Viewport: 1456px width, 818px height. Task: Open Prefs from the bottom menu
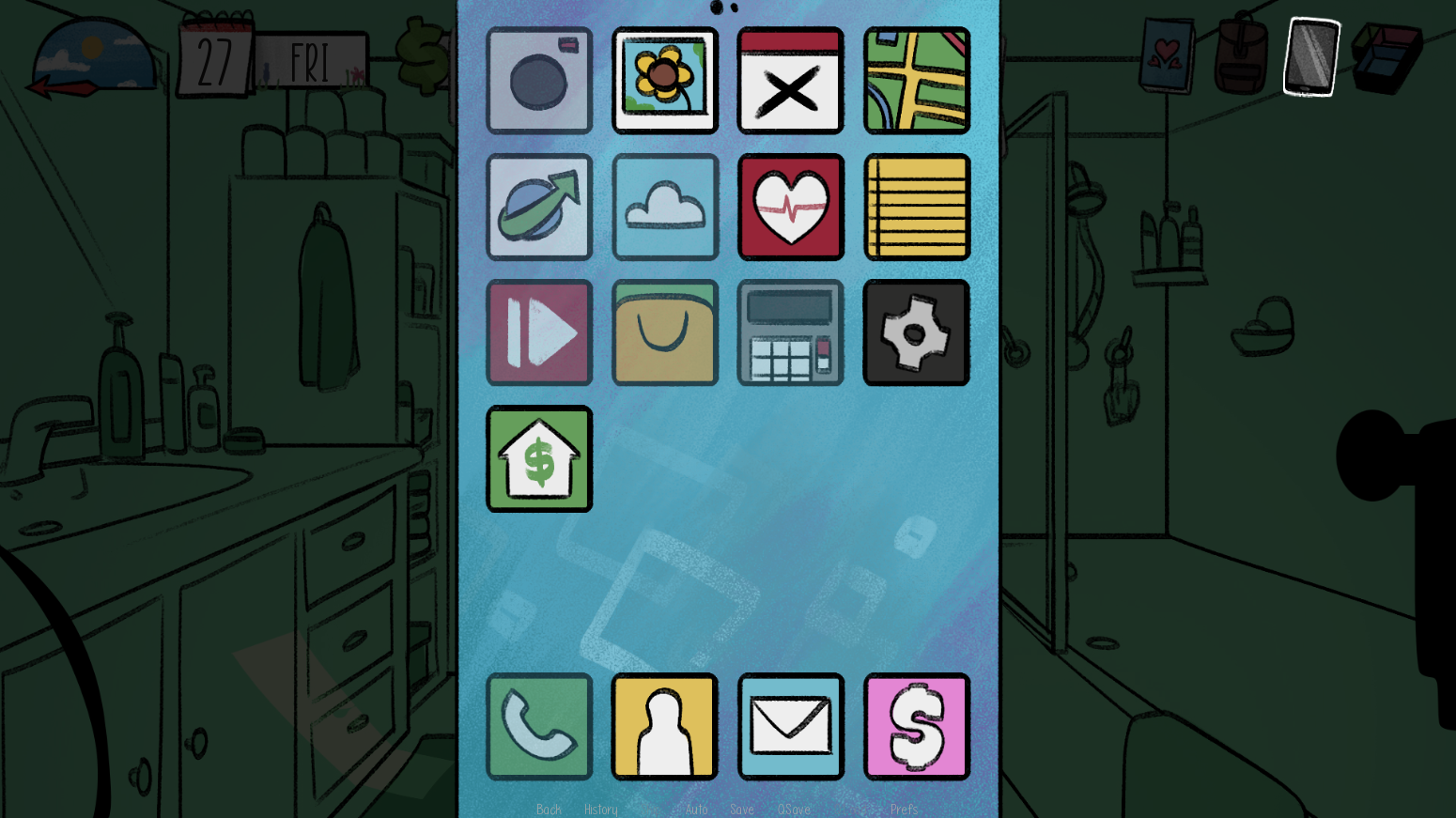904,809
